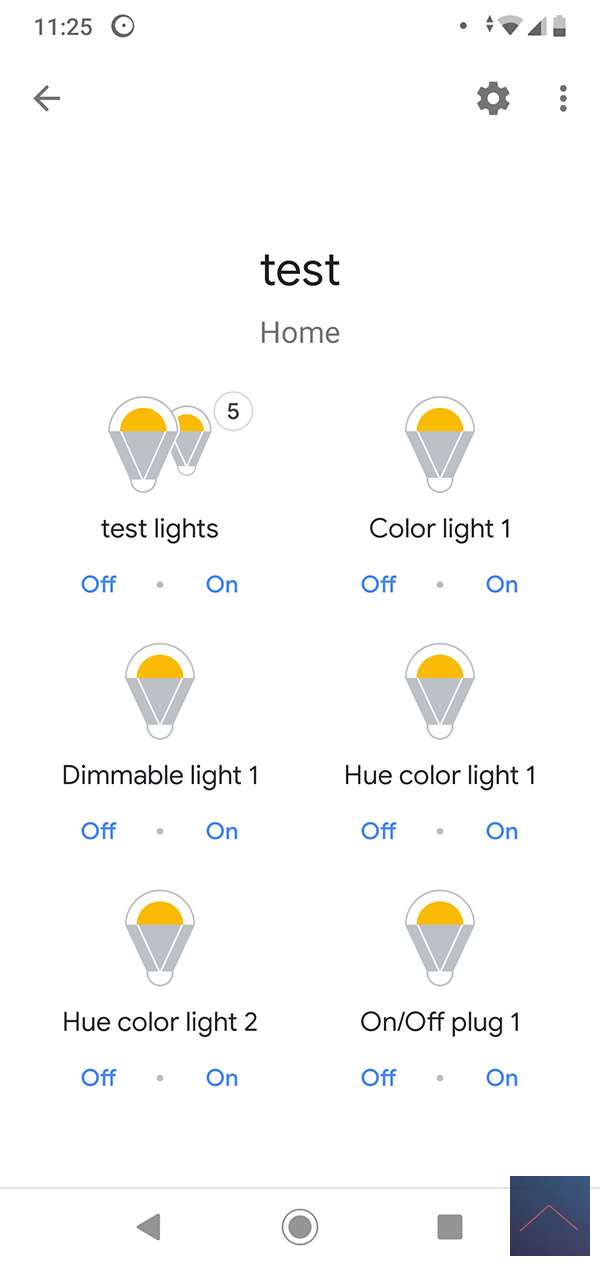Image resolution: width=600 pixels, height=1267 pixels.
Task: Turn on Hue color light 1
Action: (x=502, y=831)
